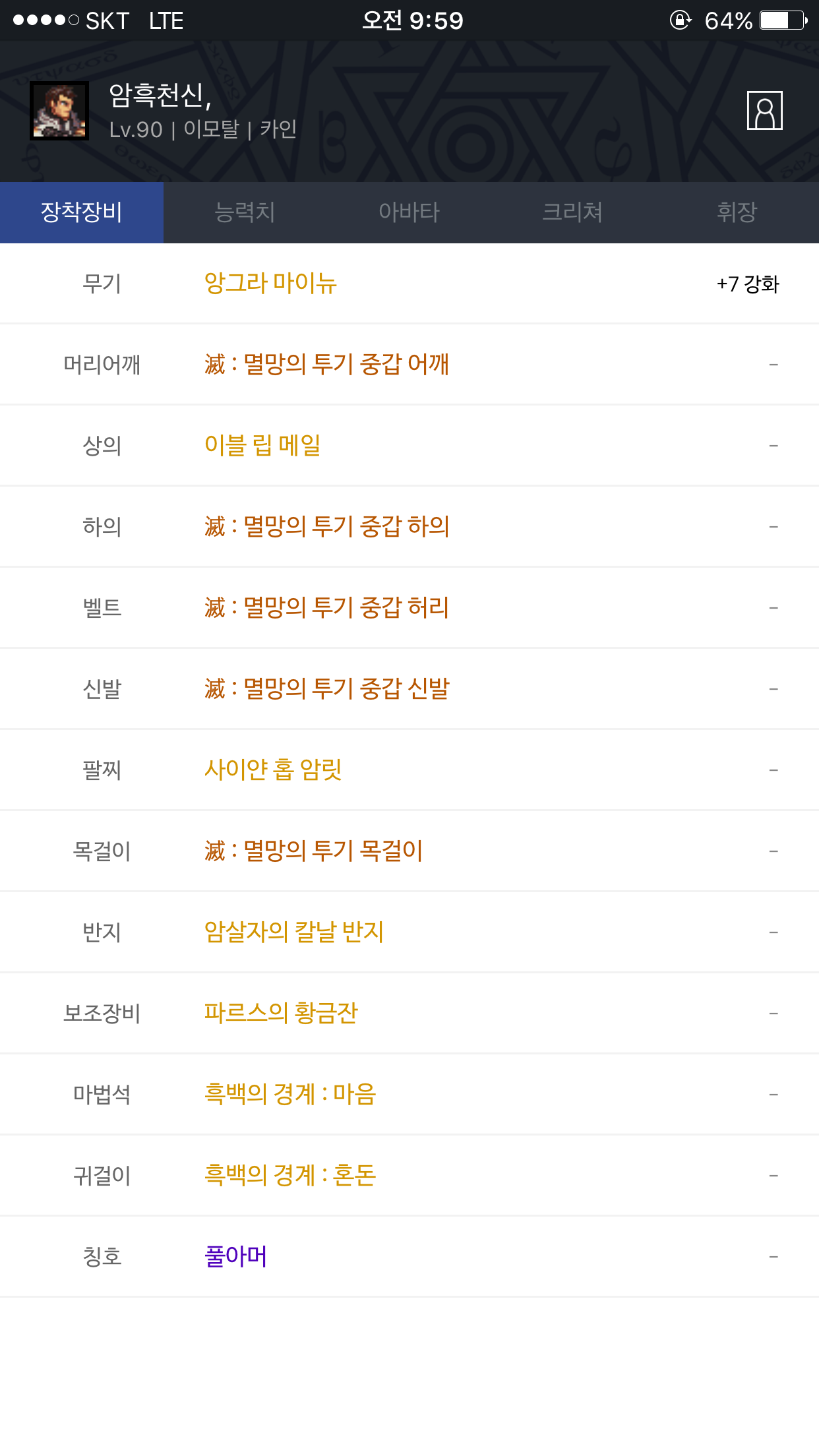Screen dimensions: 819x1456
Task: Switch to the 크리쳐 tab
Action: (572, 212)
